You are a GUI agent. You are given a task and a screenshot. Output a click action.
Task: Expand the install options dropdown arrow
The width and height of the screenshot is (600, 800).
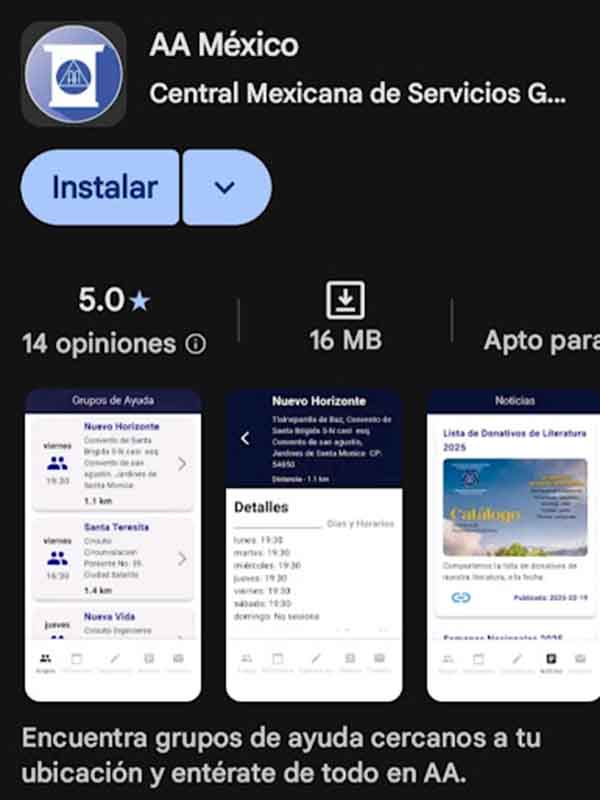[x=226, y=187]
